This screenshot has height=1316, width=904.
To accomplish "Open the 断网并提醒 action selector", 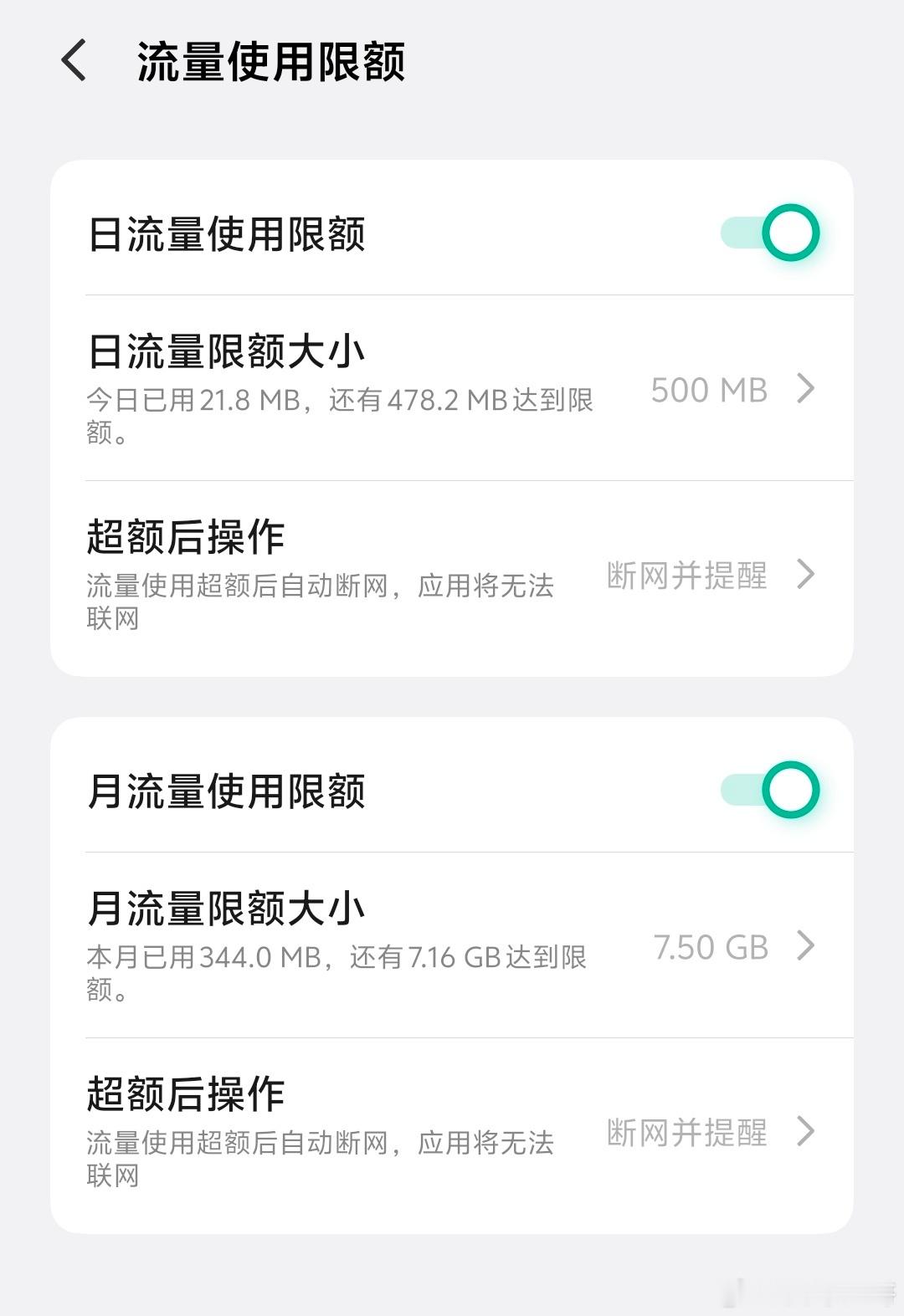I will click(x=686, y=576).
